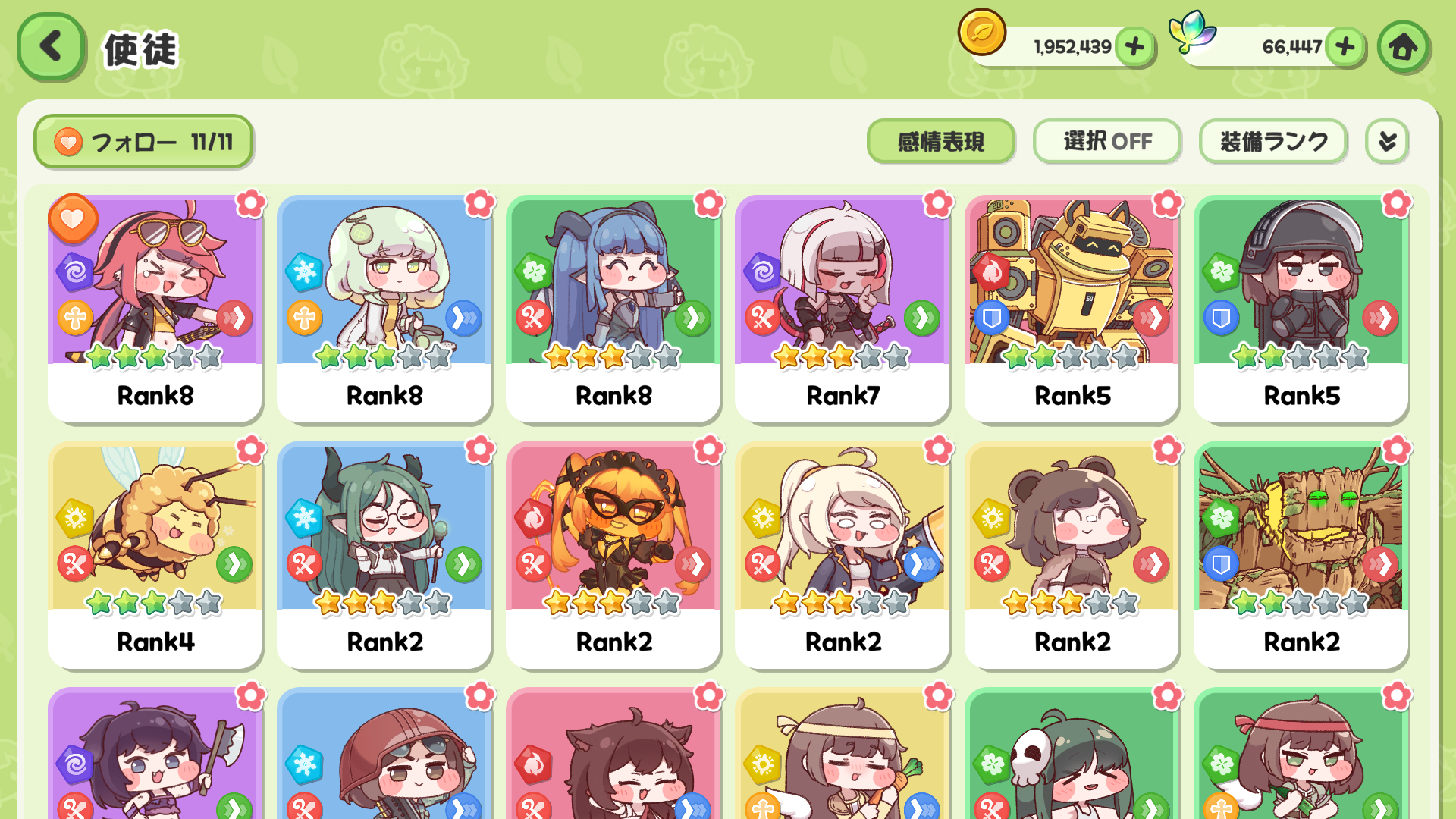This screenshot has width=1456, height=819.
Task: Go back with the green arrow button
Action: coord(51,47)
